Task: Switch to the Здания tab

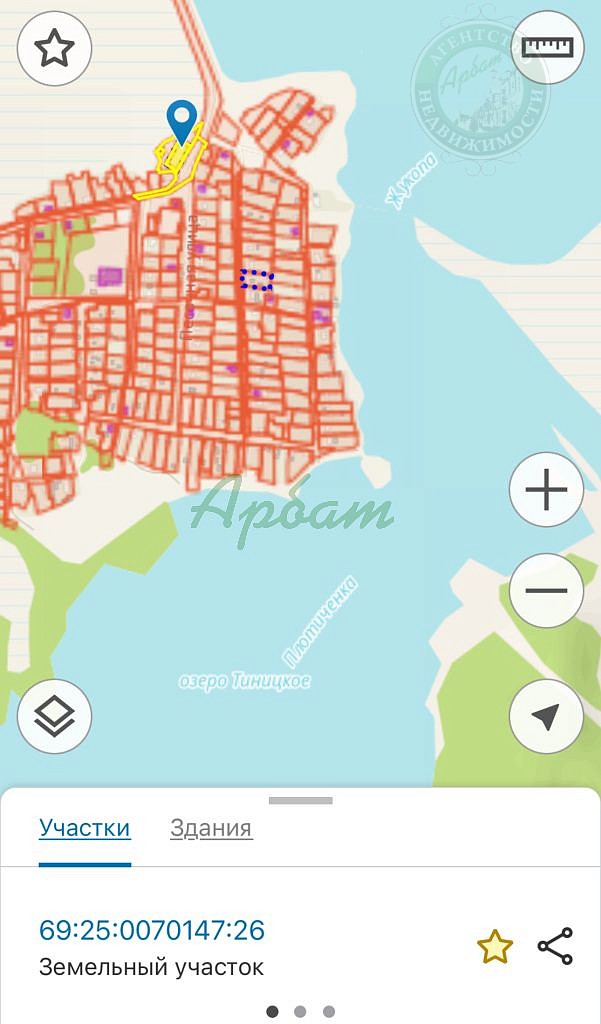Action: (211, 828)
